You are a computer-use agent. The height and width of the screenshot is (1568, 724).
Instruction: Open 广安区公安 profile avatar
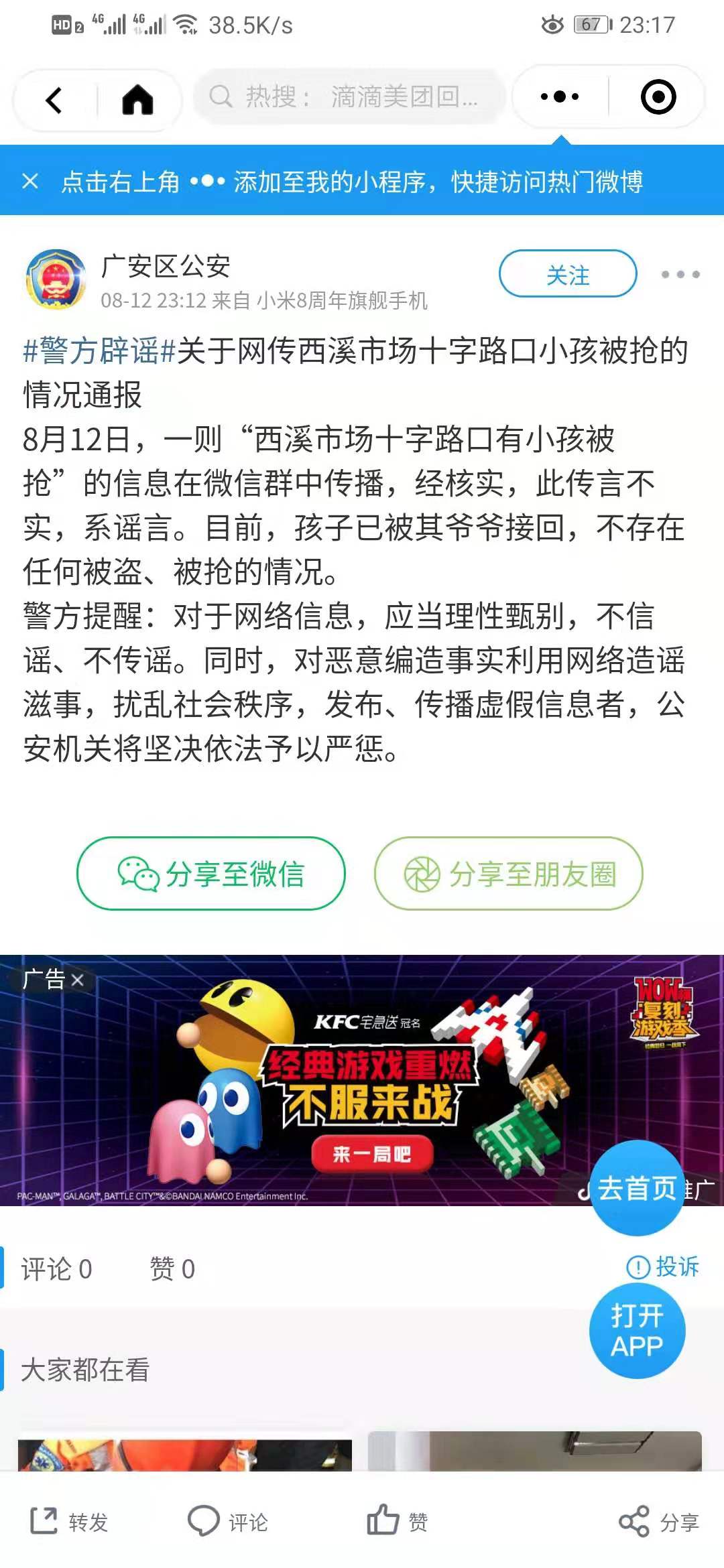point(56,279)
